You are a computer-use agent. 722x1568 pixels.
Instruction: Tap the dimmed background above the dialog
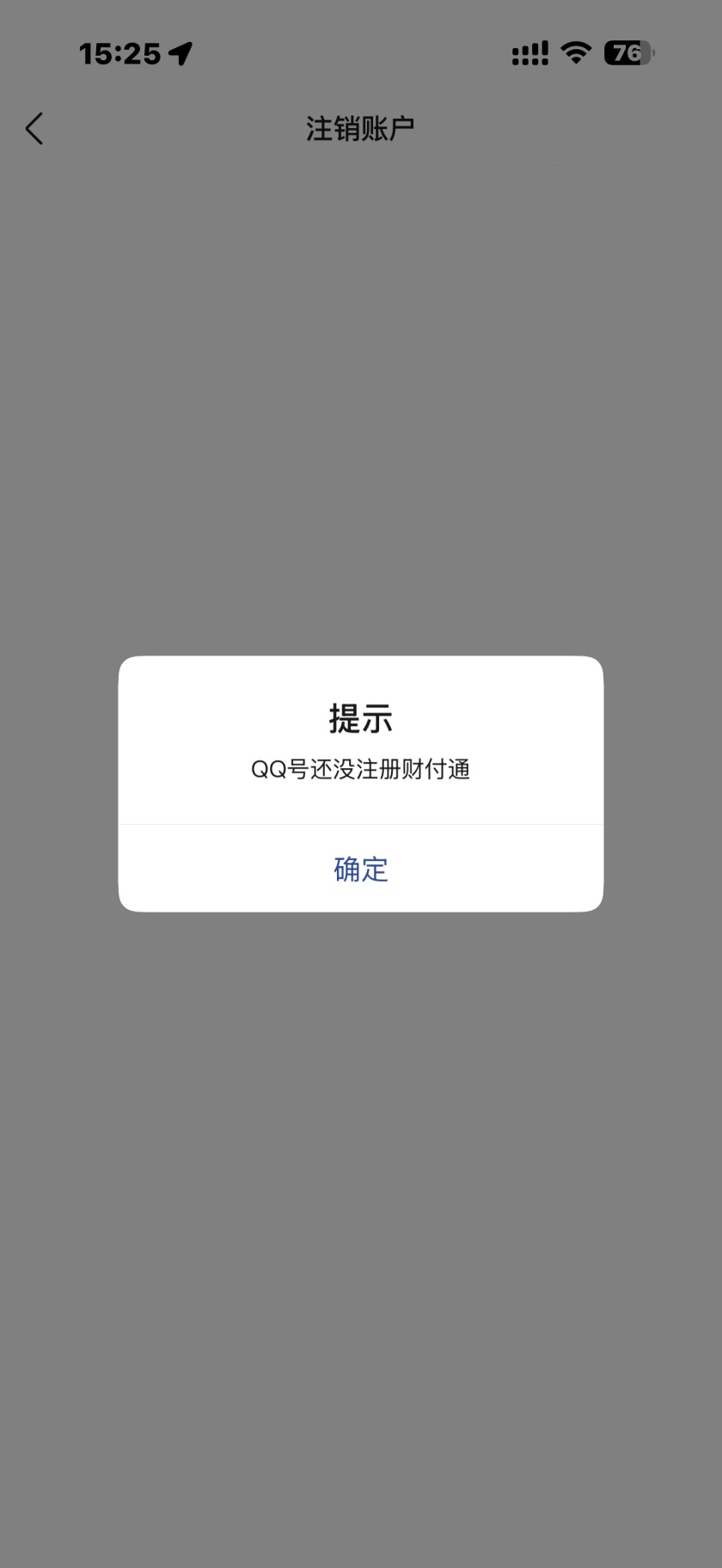(x=361, y=387)
